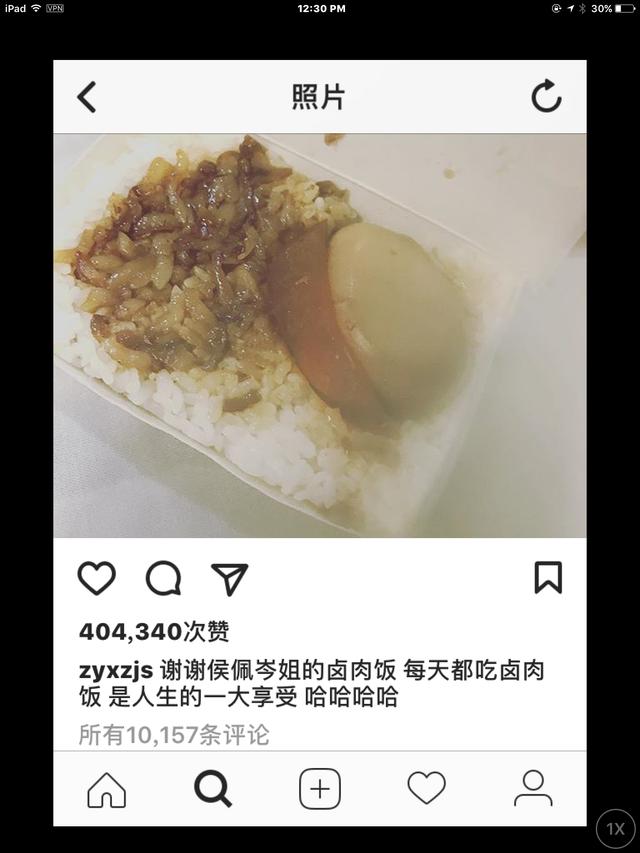Go to the Profile tab
640x853 pixels.
(x=533, y=789)
